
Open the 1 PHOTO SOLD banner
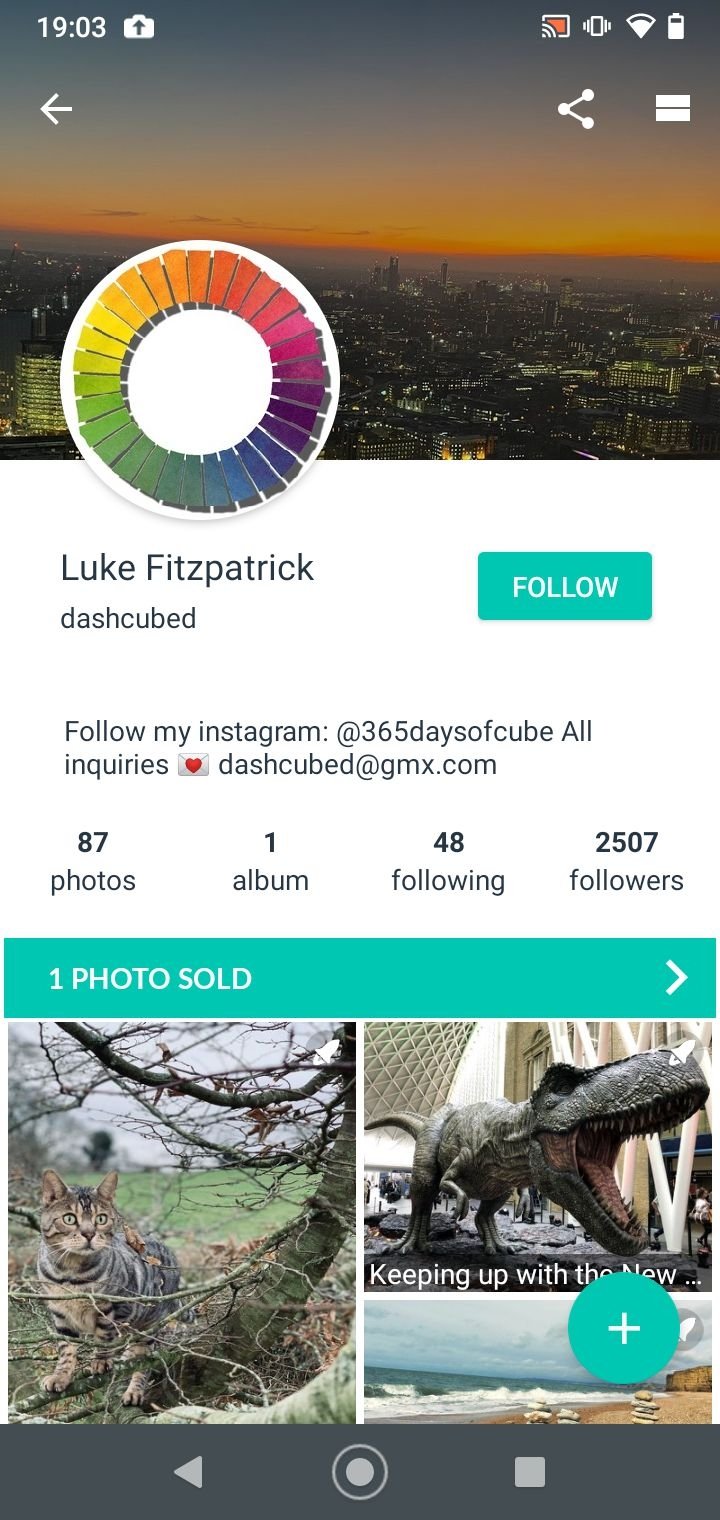tap(360, 978)
